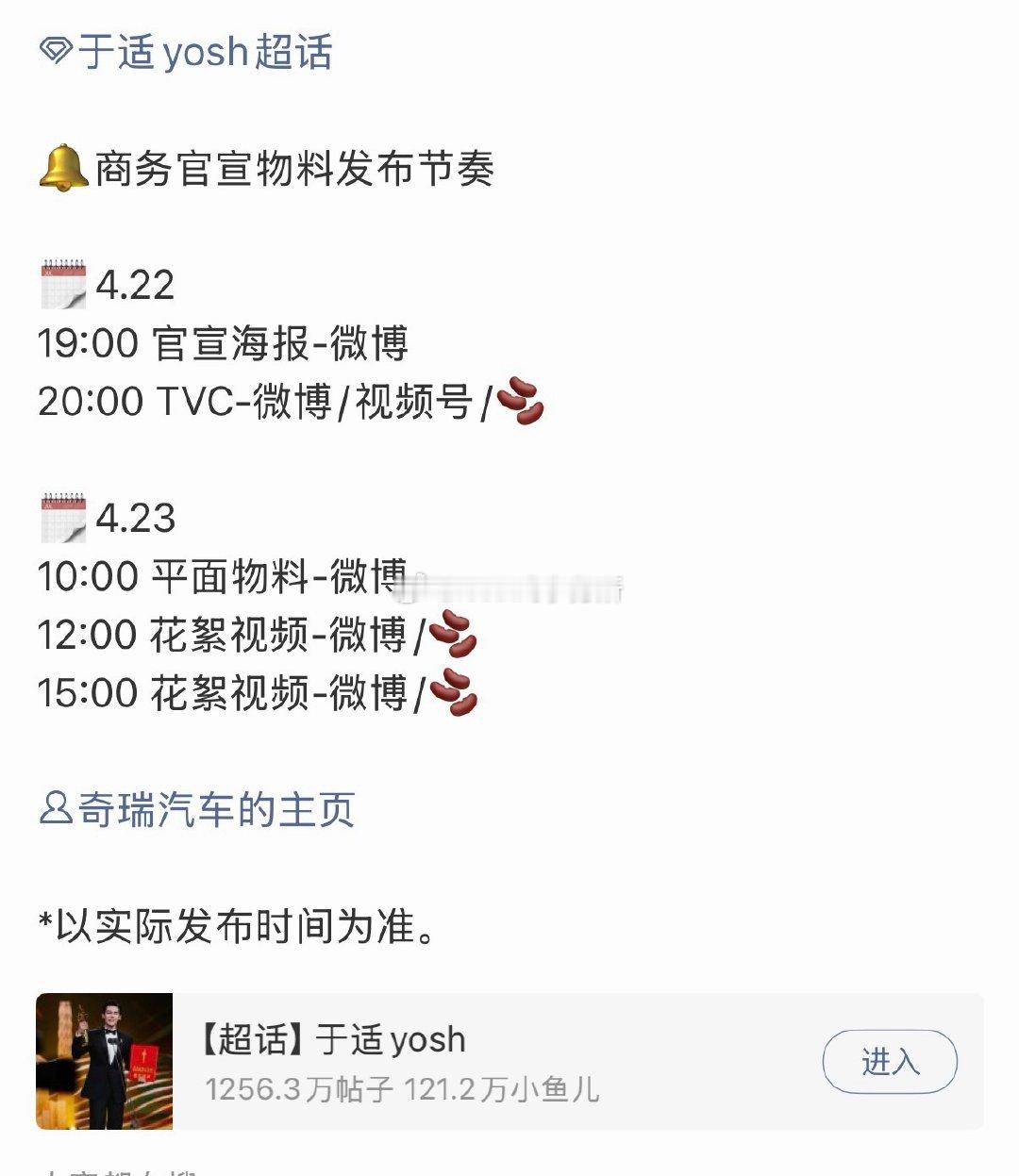The height and width of the screenshot is (1176, 1019).
Task: Select the 20:00 TVC-微博/视频号 line
Action: click(x=255, y=404)
